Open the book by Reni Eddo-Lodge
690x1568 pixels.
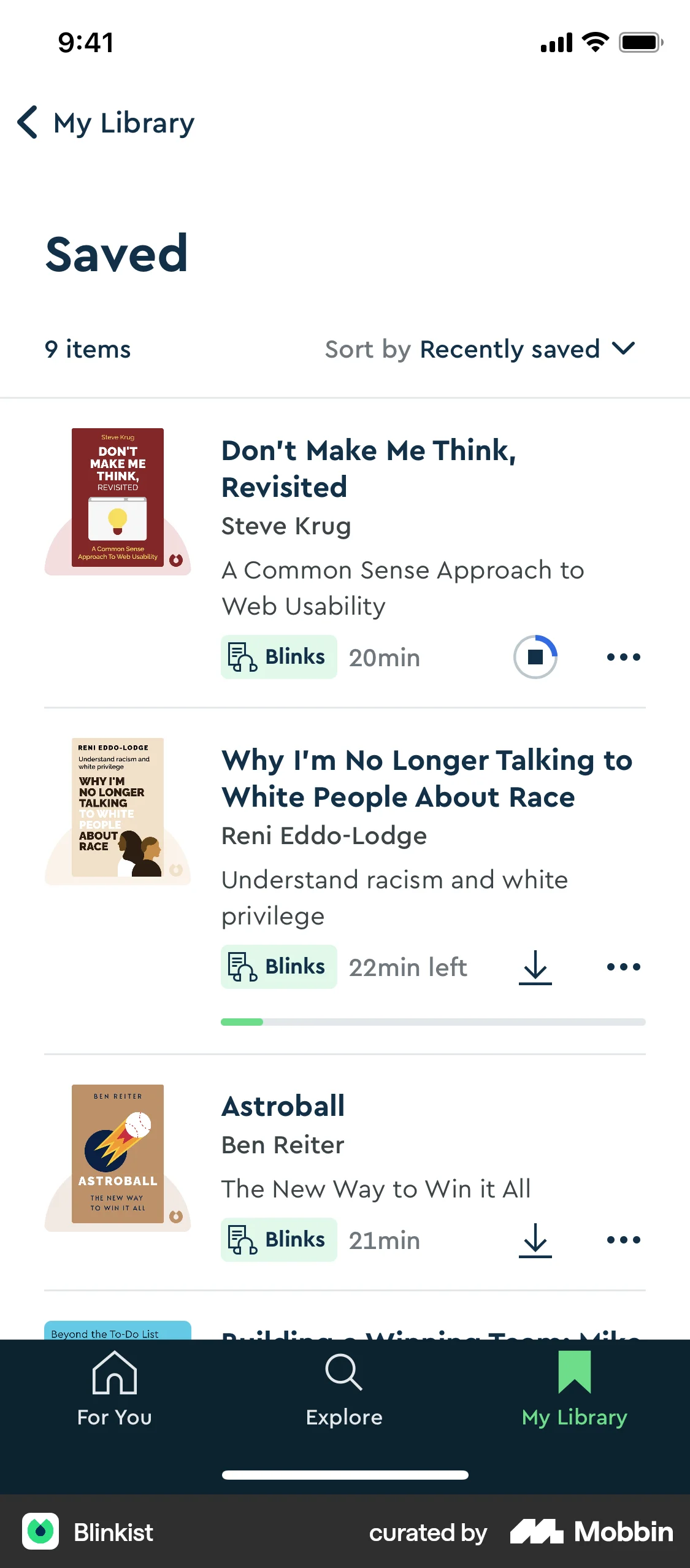pos(426,778)
